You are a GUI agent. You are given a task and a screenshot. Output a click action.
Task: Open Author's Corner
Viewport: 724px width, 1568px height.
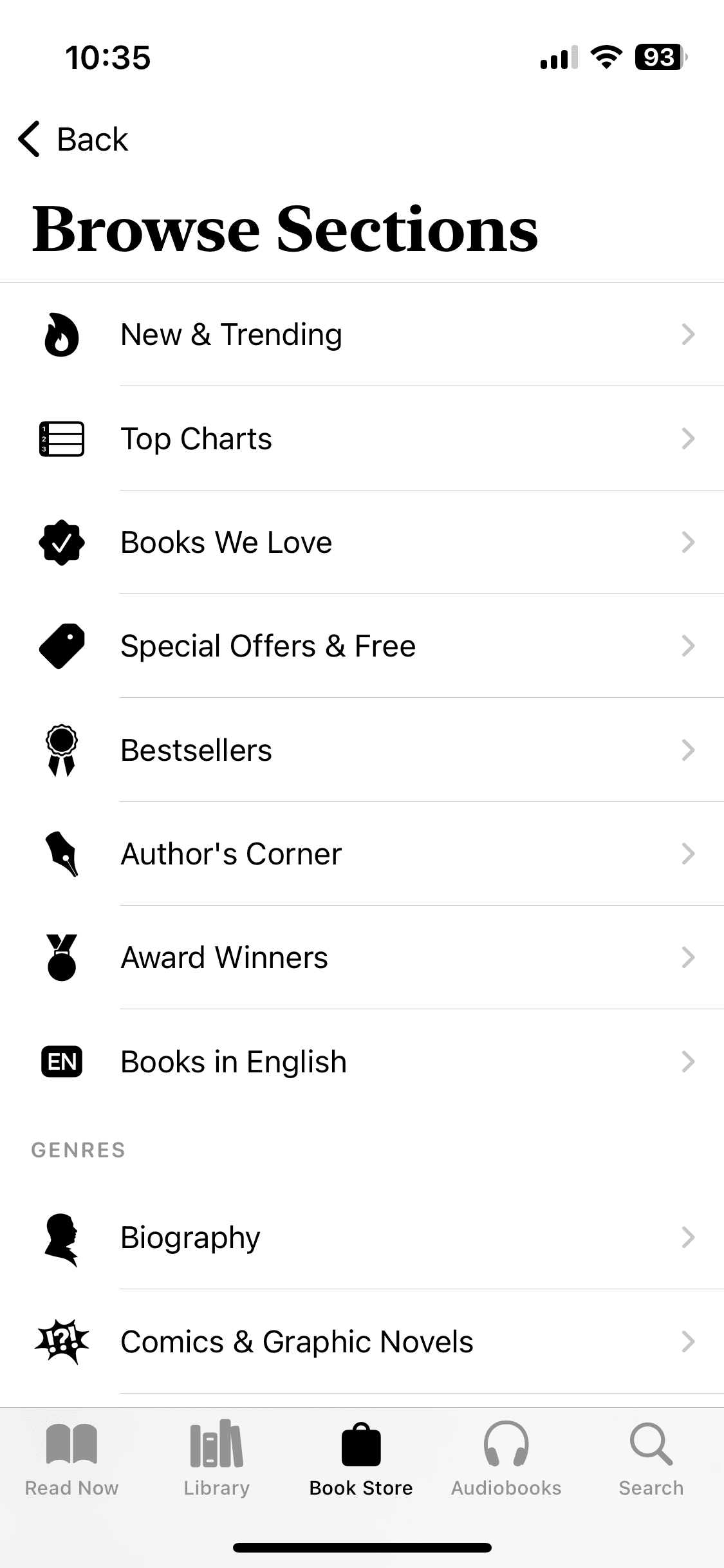362,854
